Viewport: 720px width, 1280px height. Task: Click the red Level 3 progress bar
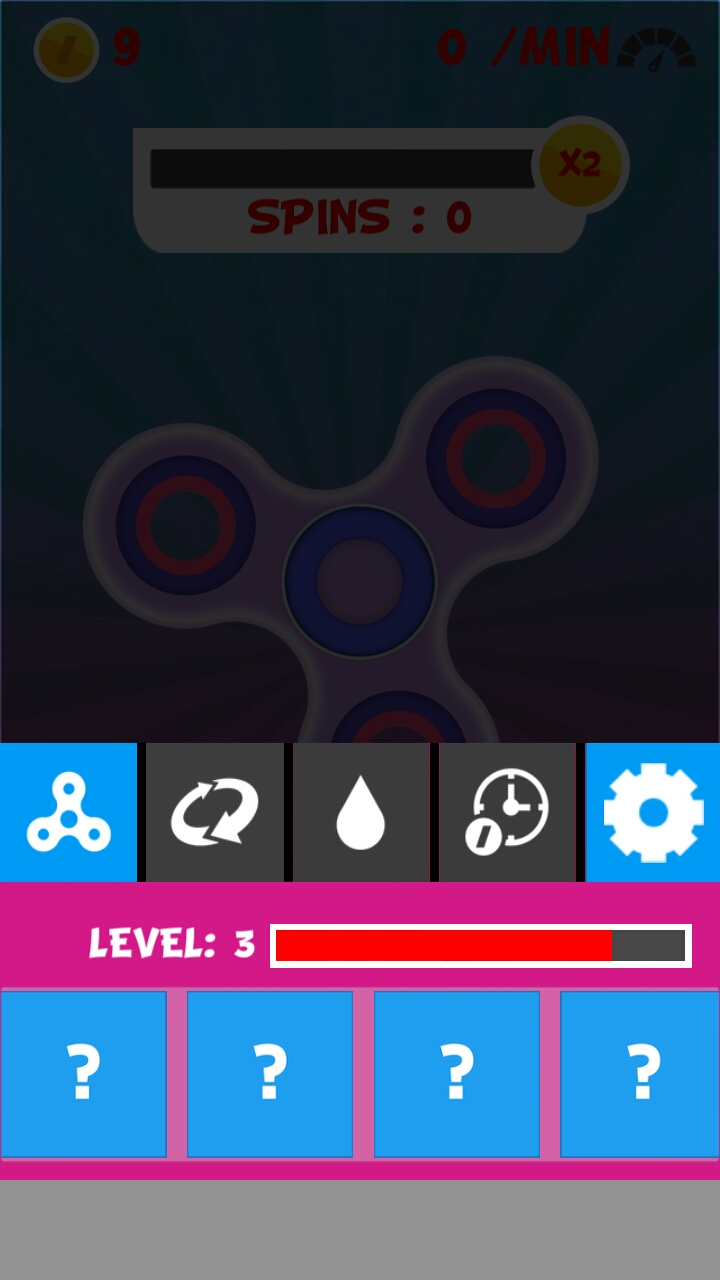click(480, 944)
